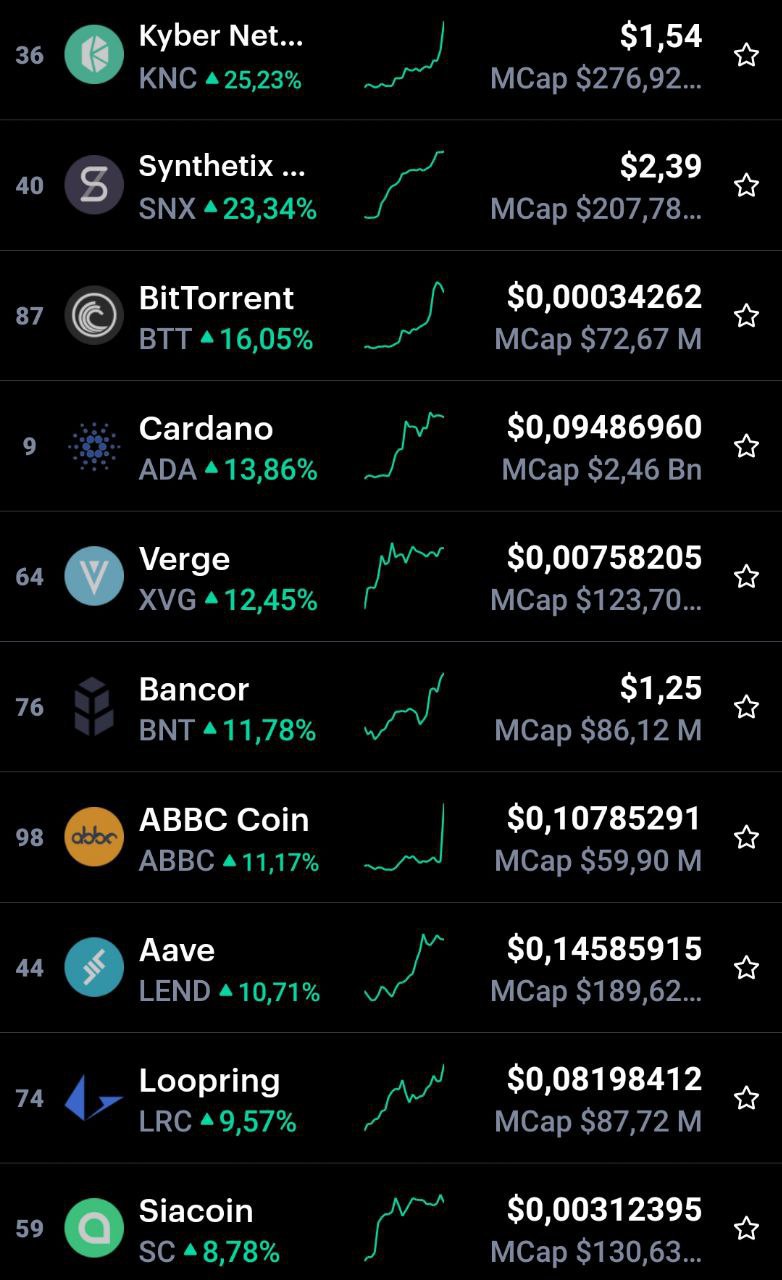Tap the star next to Verge

(746, 576)
